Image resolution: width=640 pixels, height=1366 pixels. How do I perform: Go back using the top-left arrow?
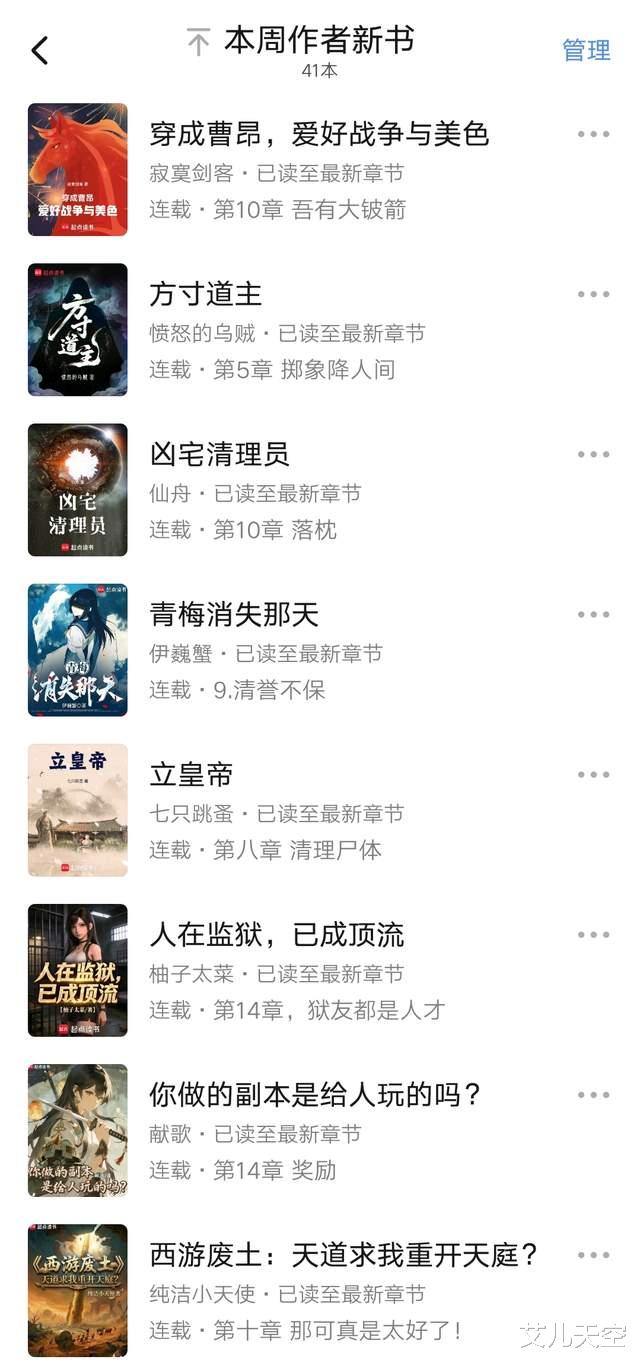coord(40,50)
